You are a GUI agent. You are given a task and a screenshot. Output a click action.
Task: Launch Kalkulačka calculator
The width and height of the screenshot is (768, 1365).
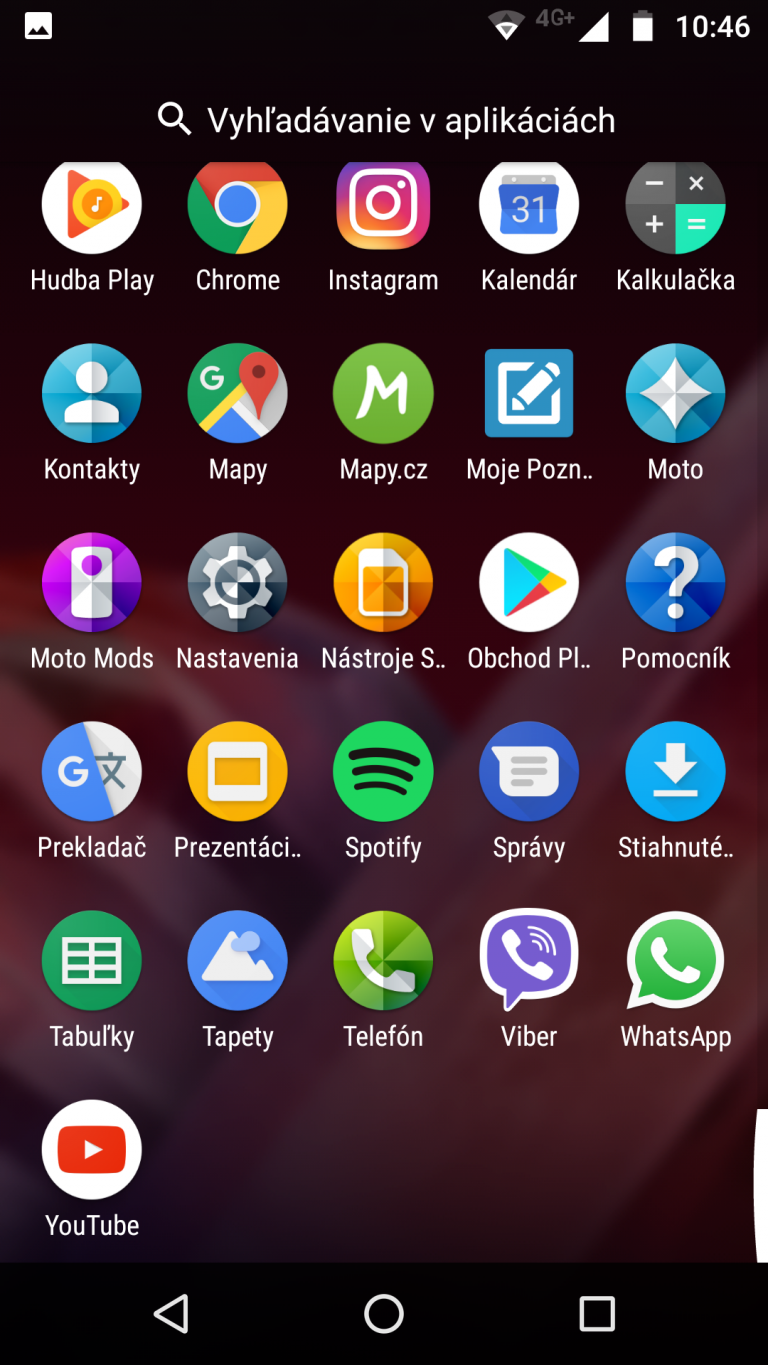point(675,205)
